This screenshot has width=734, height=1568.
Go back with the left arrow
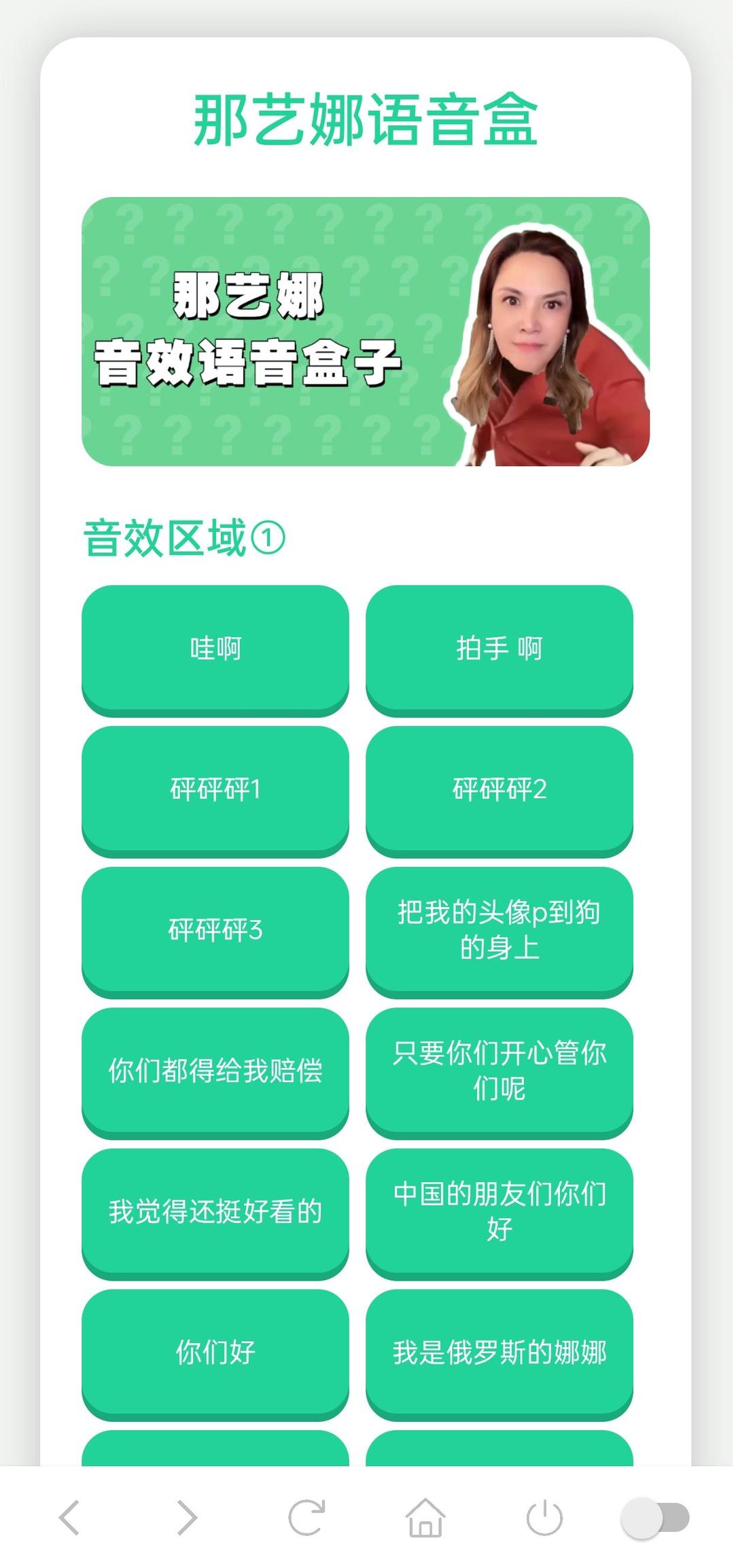[x=69, y=1518]
